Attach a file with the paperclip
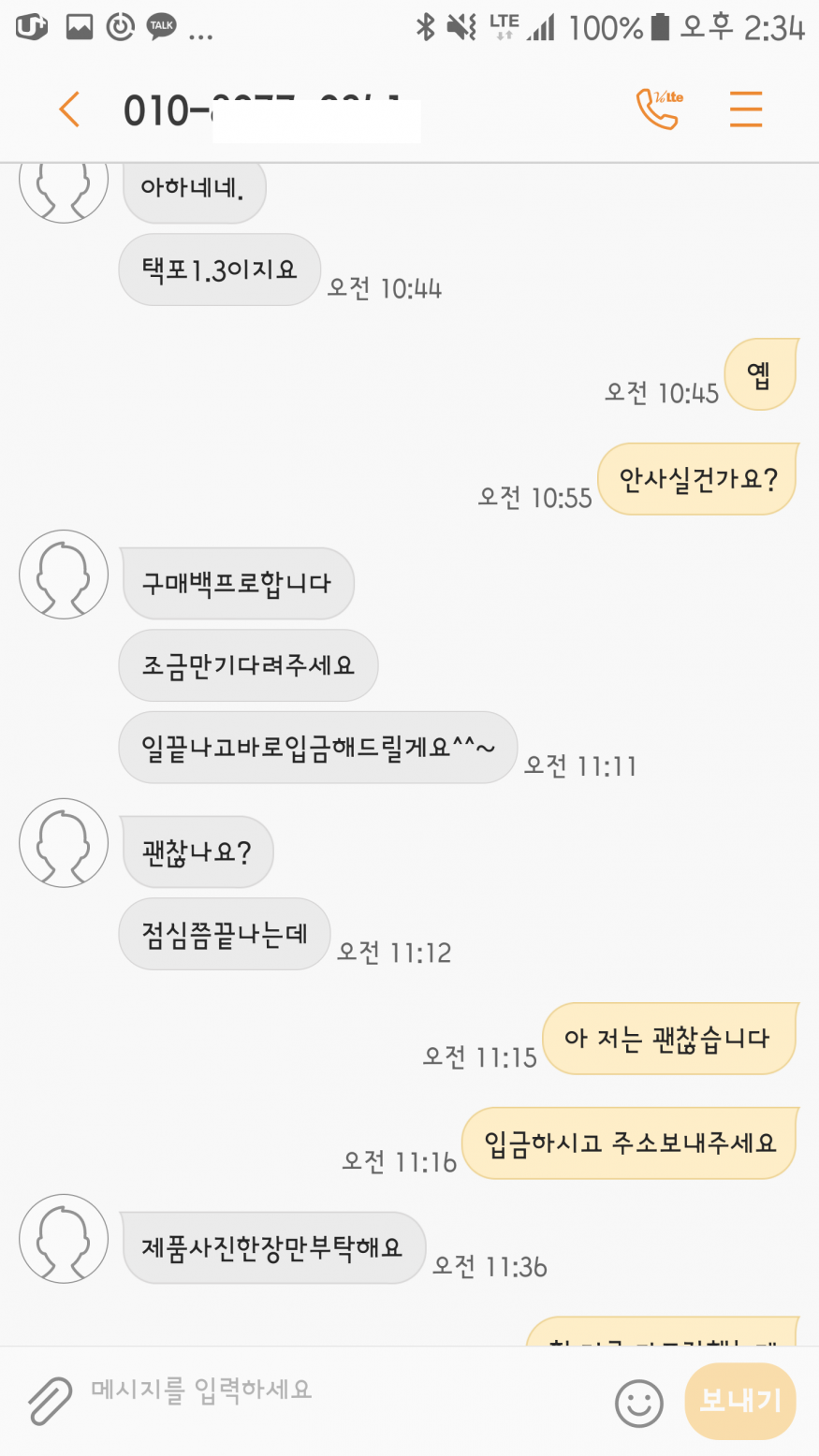This screenshot has height=1456, width=819. [x=51, y=1401]
